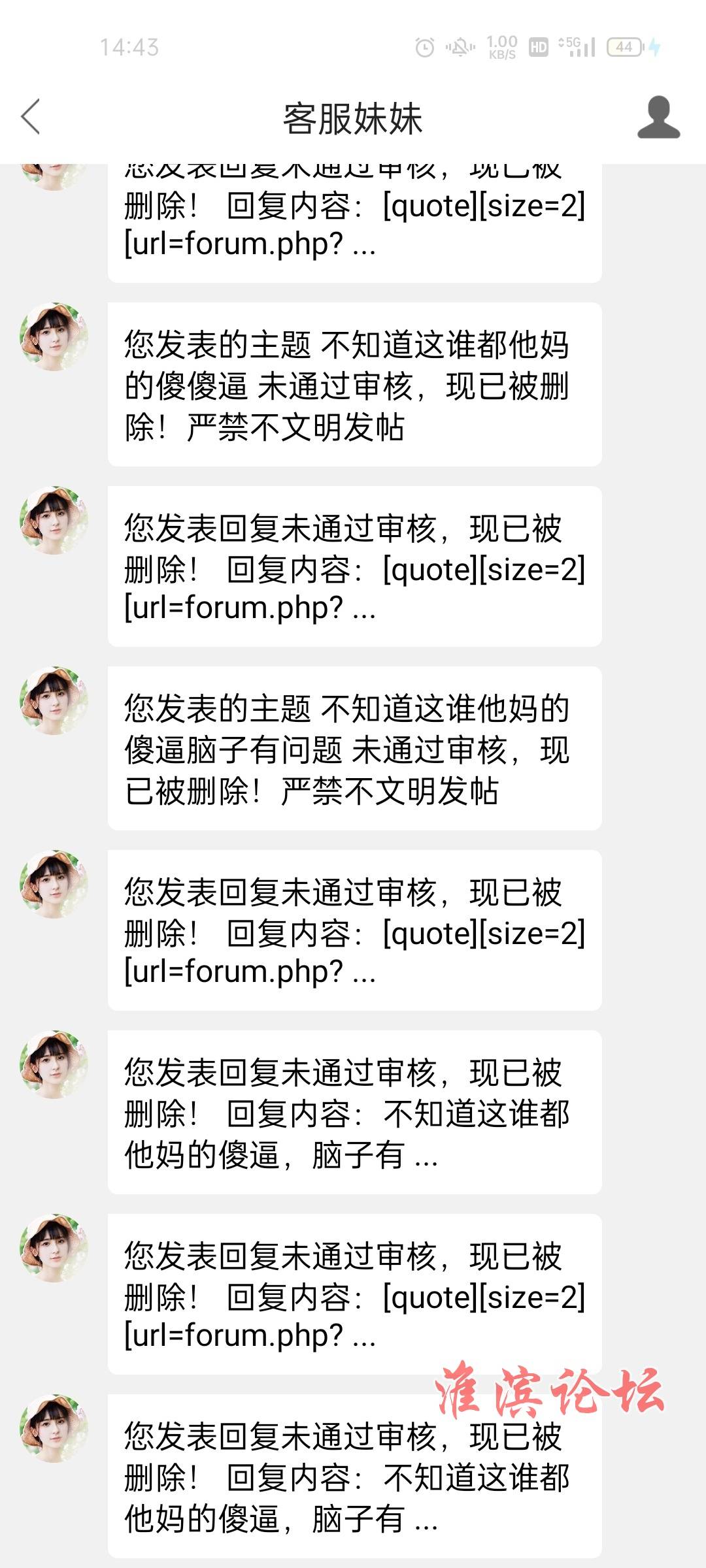The width and height of the screenshot is (706, 1568).
Task: Open message about 傻逼脑子有问题 topic deleted
Action: (354, 748)
